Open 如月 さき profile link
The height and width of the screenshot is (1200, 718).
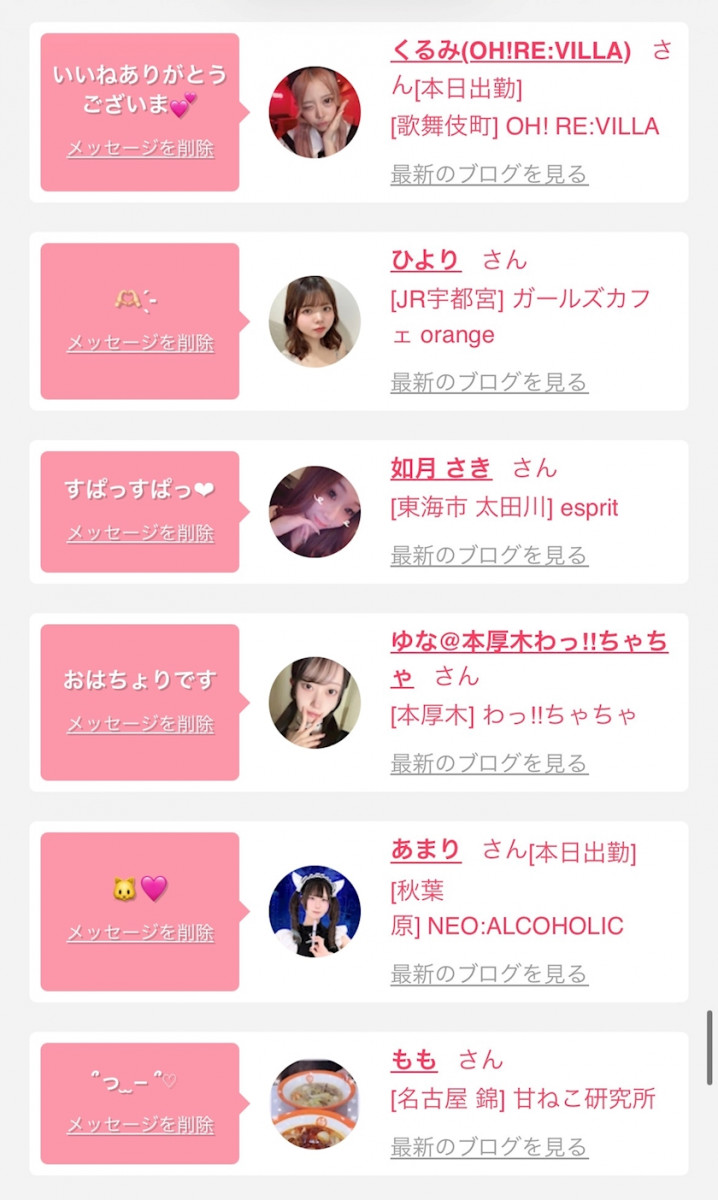tap(441, 468)
